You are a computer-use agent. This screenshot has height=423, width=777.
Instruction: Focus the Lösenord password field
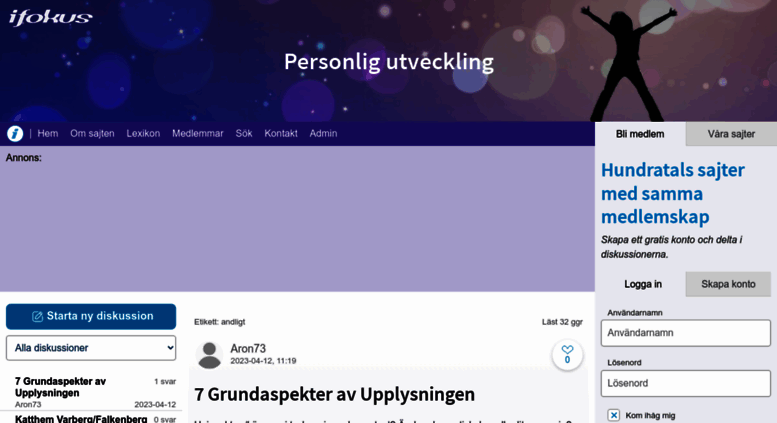coord(686,383)
